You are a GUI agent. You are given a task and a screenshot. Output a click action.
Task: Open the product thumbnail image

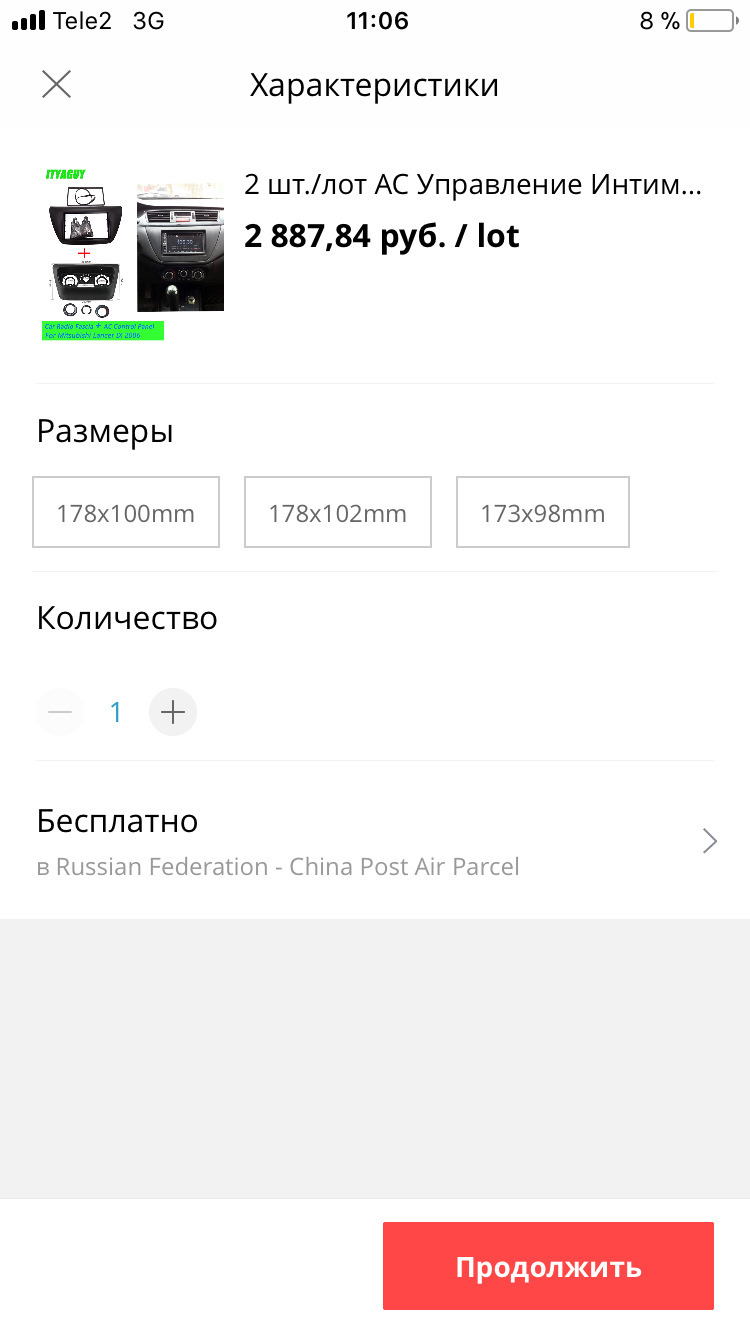[133, 253]
